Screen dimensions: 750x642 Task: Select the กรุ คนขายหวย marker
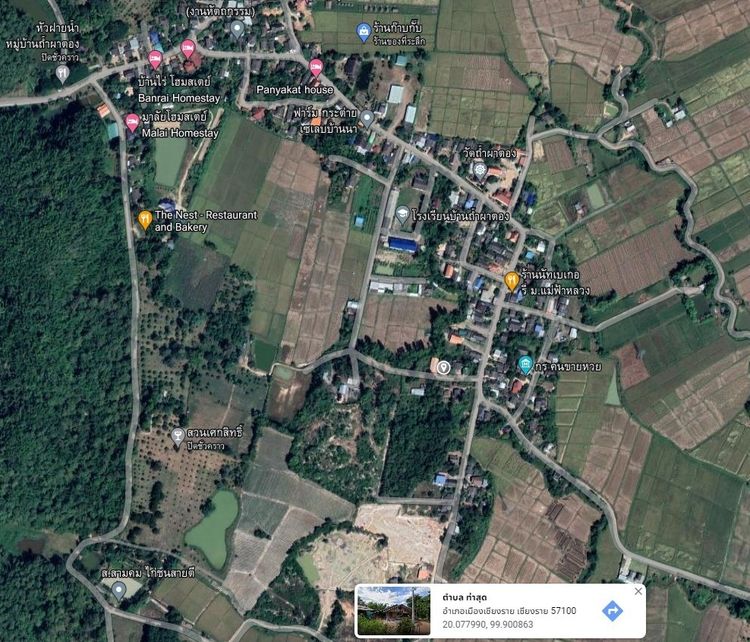pos(526,365)
